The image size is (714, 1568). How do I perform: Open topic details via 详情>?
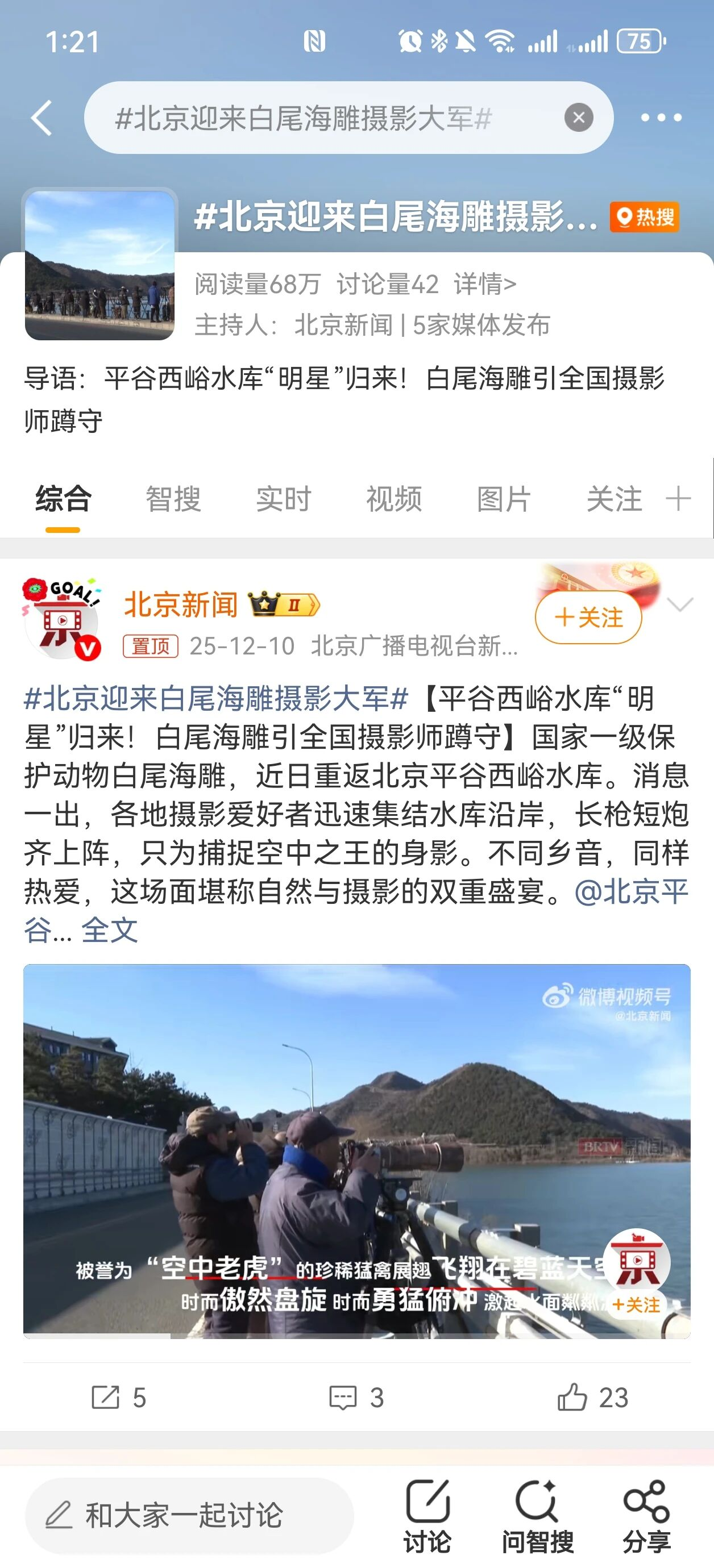point(485,284)
